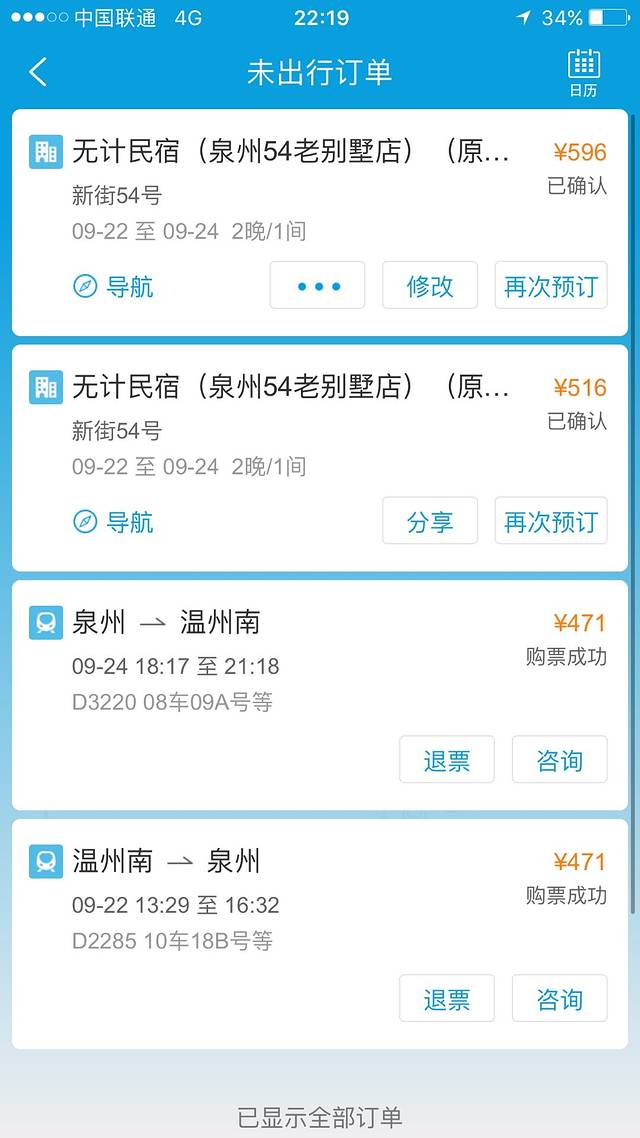Viewport: 640px width, 1138px height.
Task: Tap 退票 for train D3220
Action: point(447,760)
